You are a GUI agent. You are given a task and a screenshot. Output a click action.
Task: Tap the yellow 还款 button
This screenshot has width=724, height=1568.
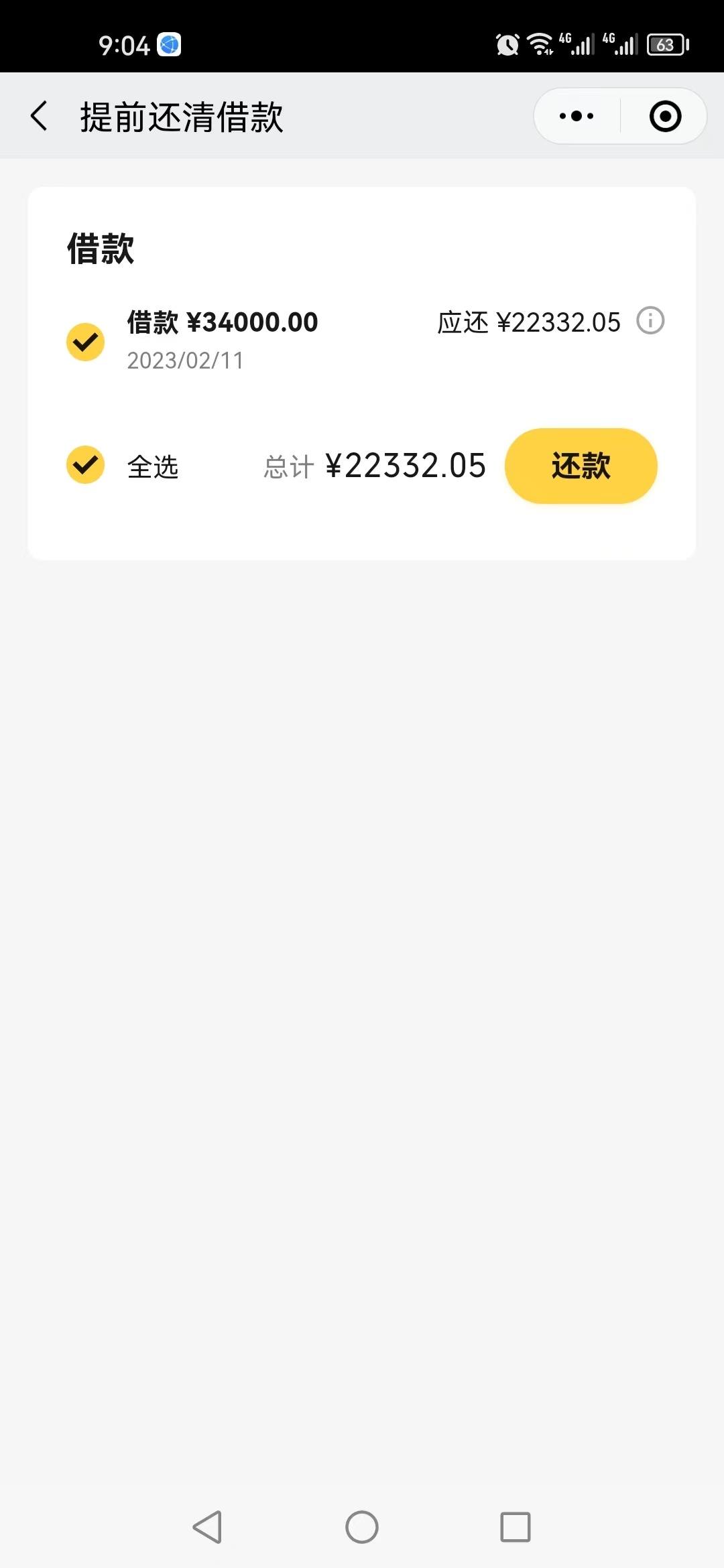581,466
